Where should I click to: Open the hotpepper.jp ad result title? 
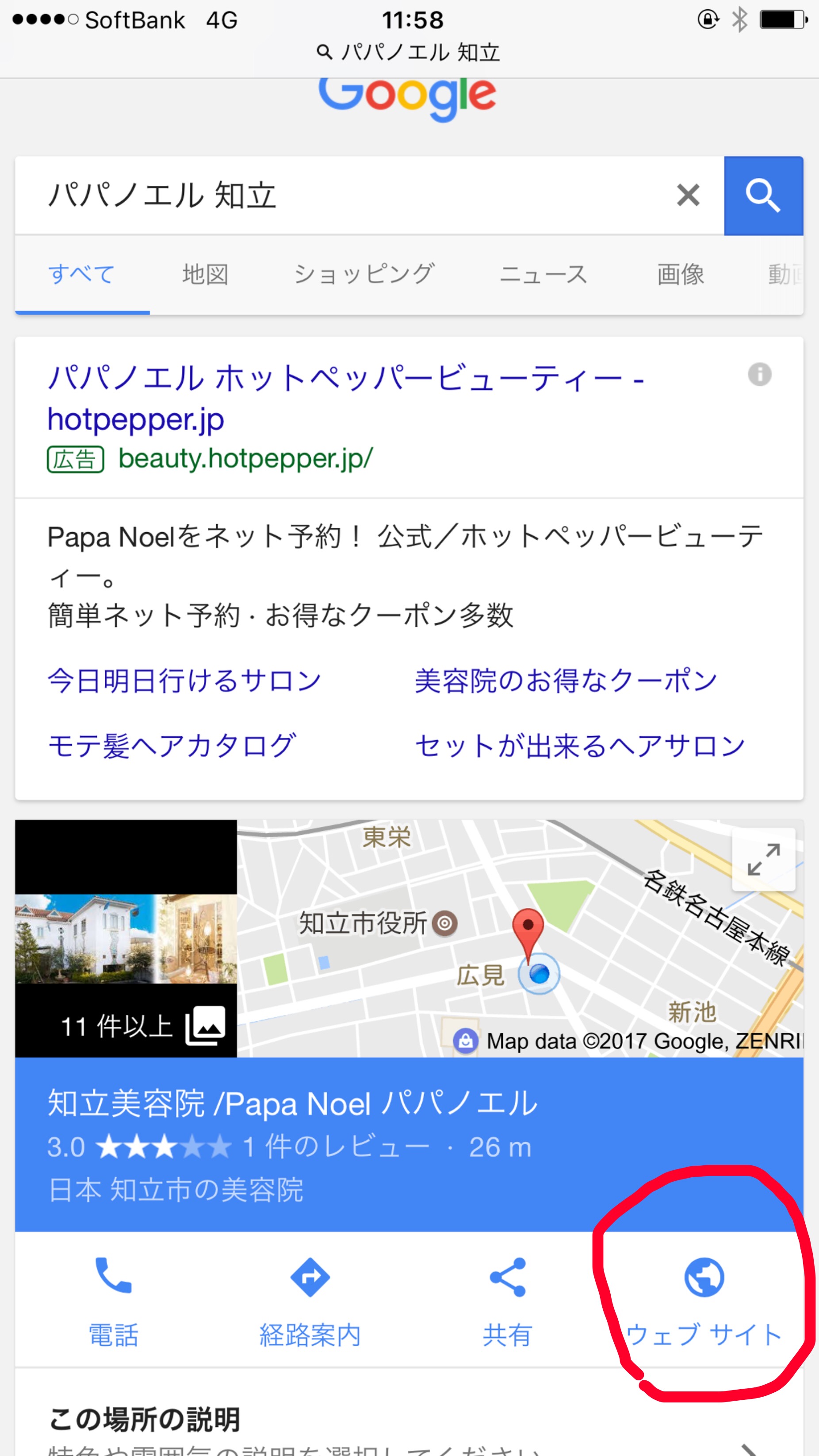[346, 399]
